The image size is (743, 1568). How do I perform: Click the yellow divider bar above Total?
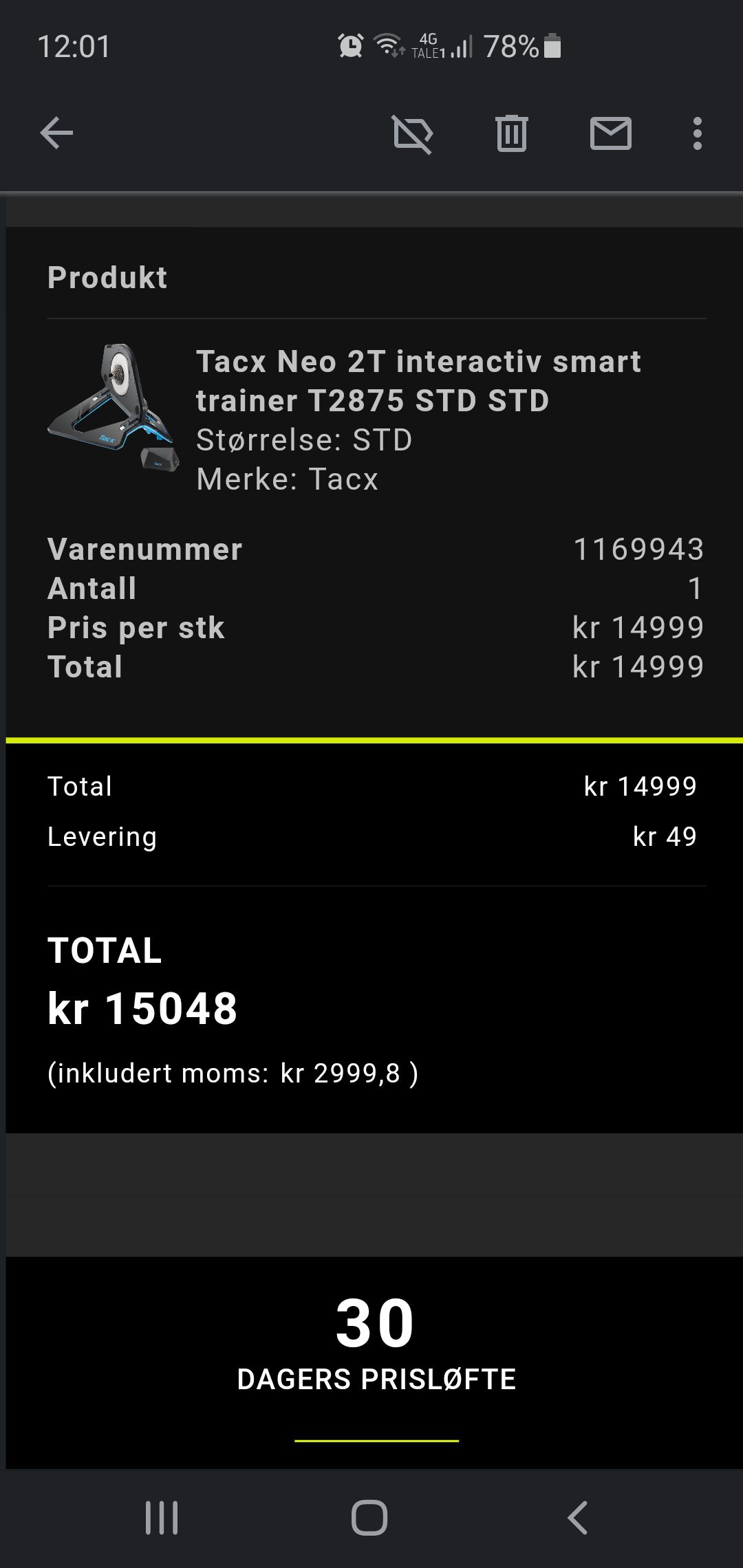coord(371,739)
